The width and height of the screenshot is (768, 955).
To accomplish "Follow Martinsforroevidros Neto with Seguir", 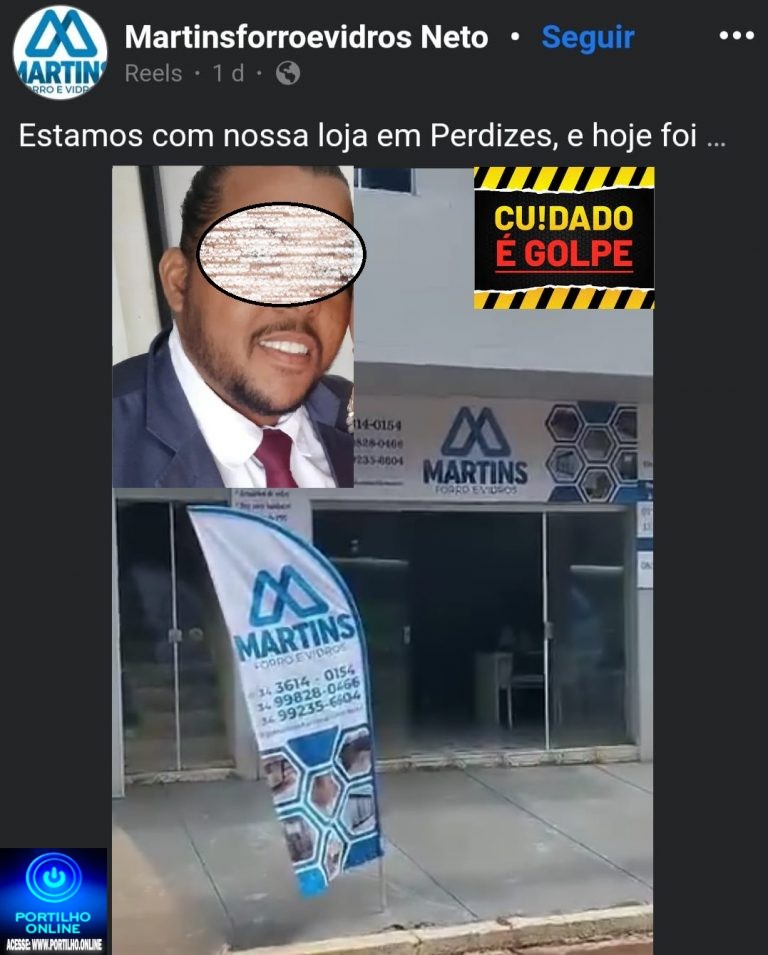I will click(587, 38).
